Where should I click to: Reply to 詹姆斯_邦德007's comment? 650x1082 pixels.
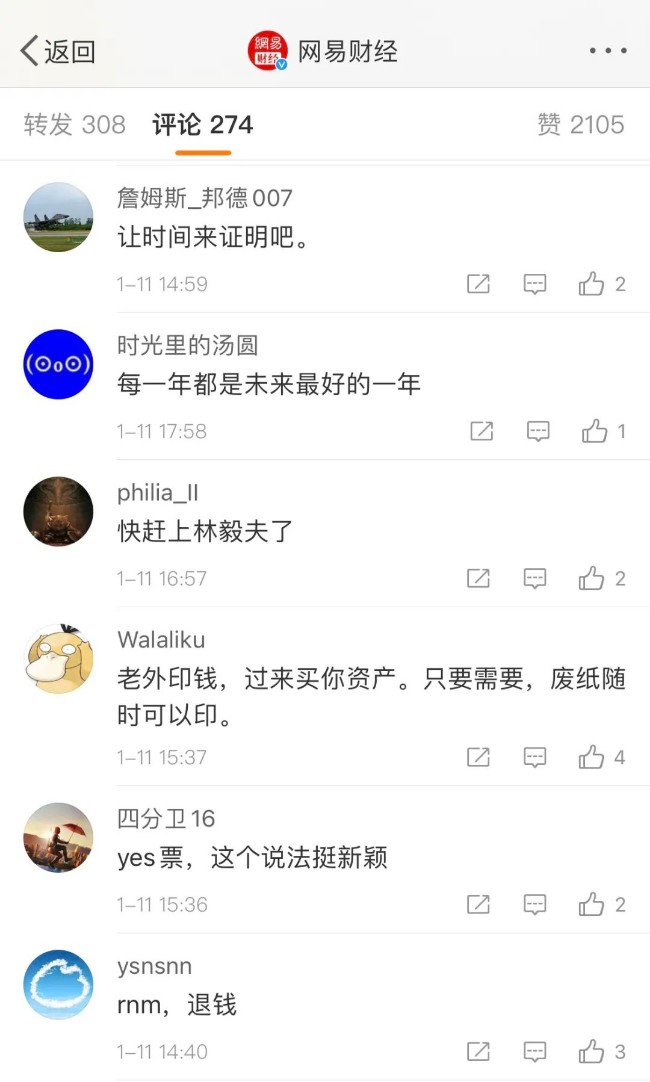[535, 284]
